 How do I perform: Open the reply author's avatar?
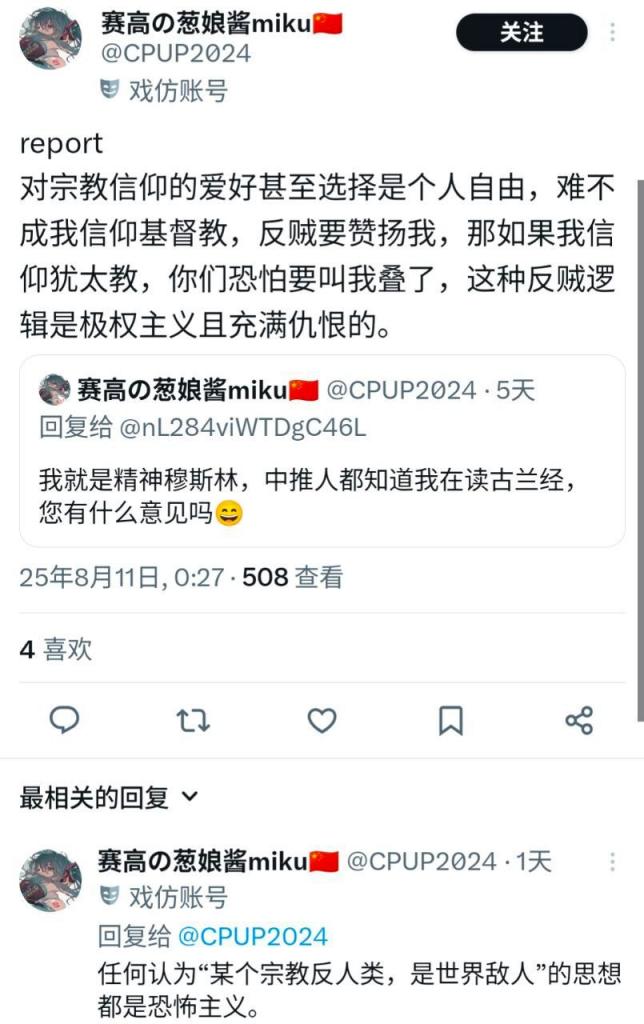coord(50,879)
